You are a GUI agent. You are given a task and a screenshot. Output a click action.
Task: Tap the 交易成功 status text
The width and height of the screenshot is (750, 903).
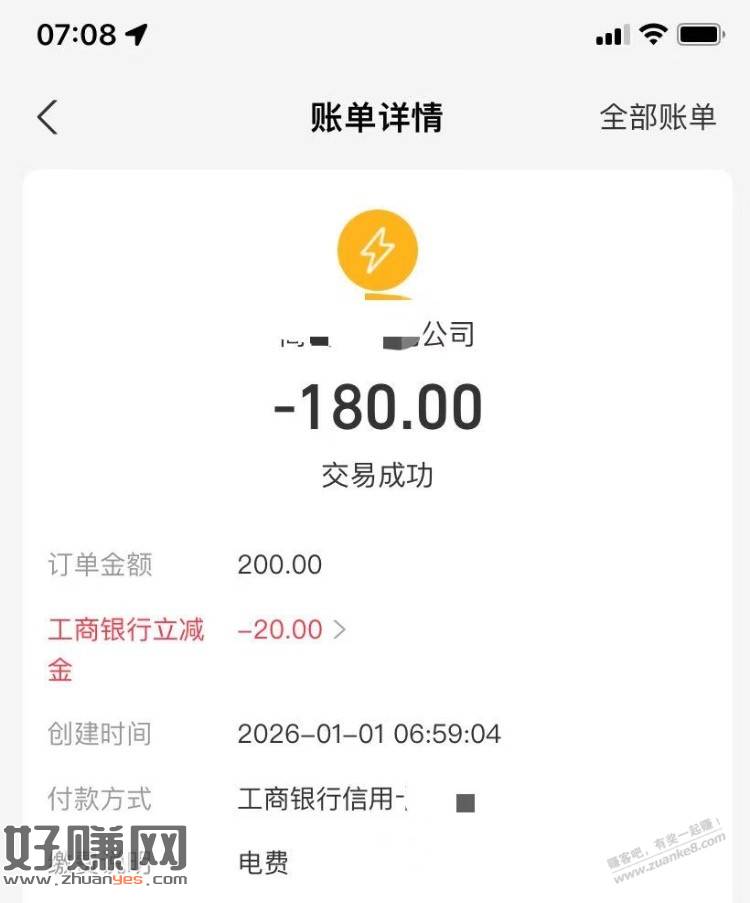click(x=377, y=476)
